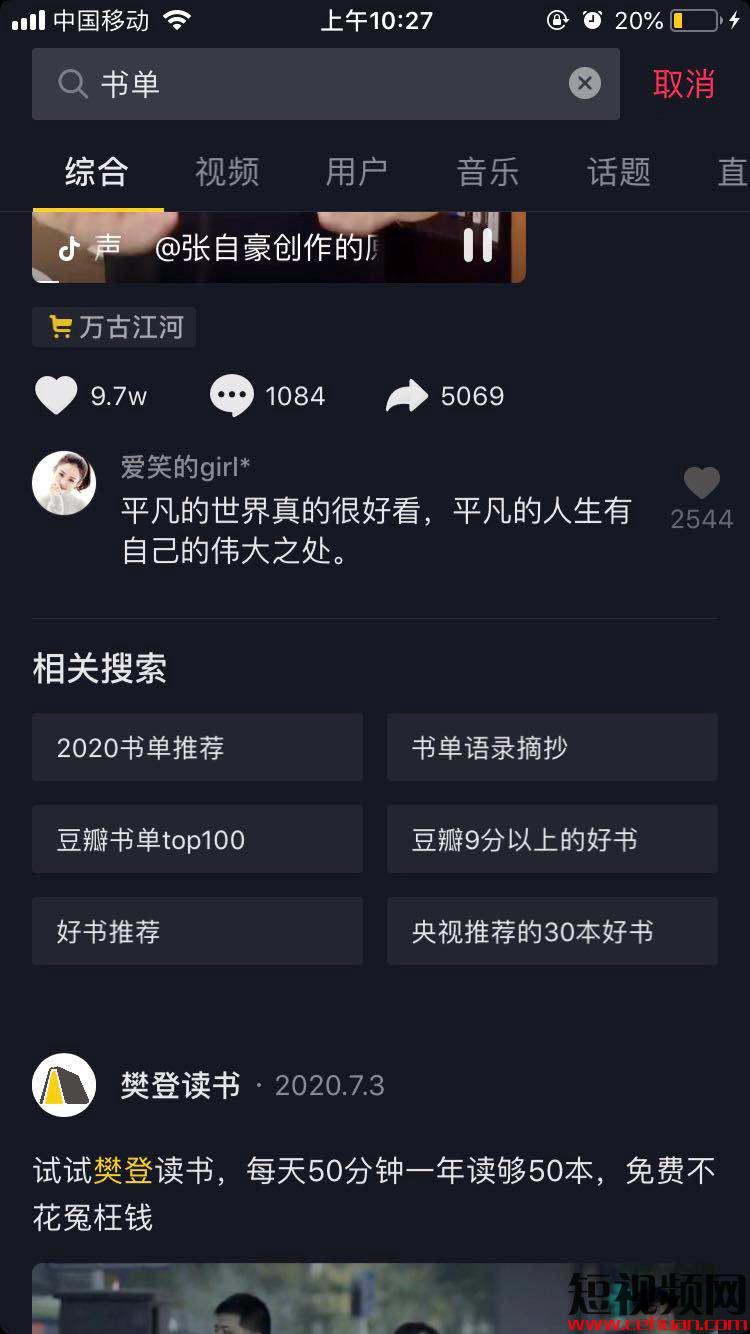Image resolution: width=750 pixels, height=1334 pixels.
Task: Open the 樊登读书 account
Action: pos(180,1085)
